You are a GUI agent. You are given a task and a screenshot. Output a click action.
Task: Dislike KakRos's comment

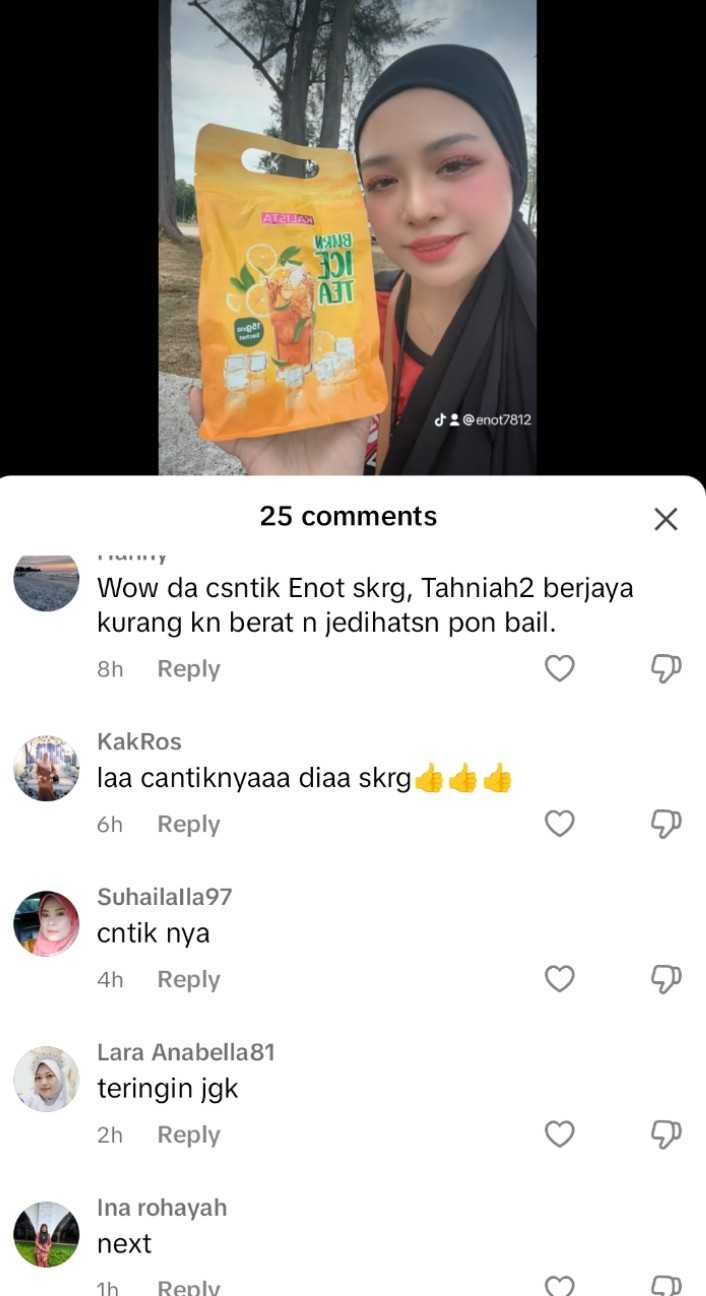pyautogui.click(x=666, y=824)
